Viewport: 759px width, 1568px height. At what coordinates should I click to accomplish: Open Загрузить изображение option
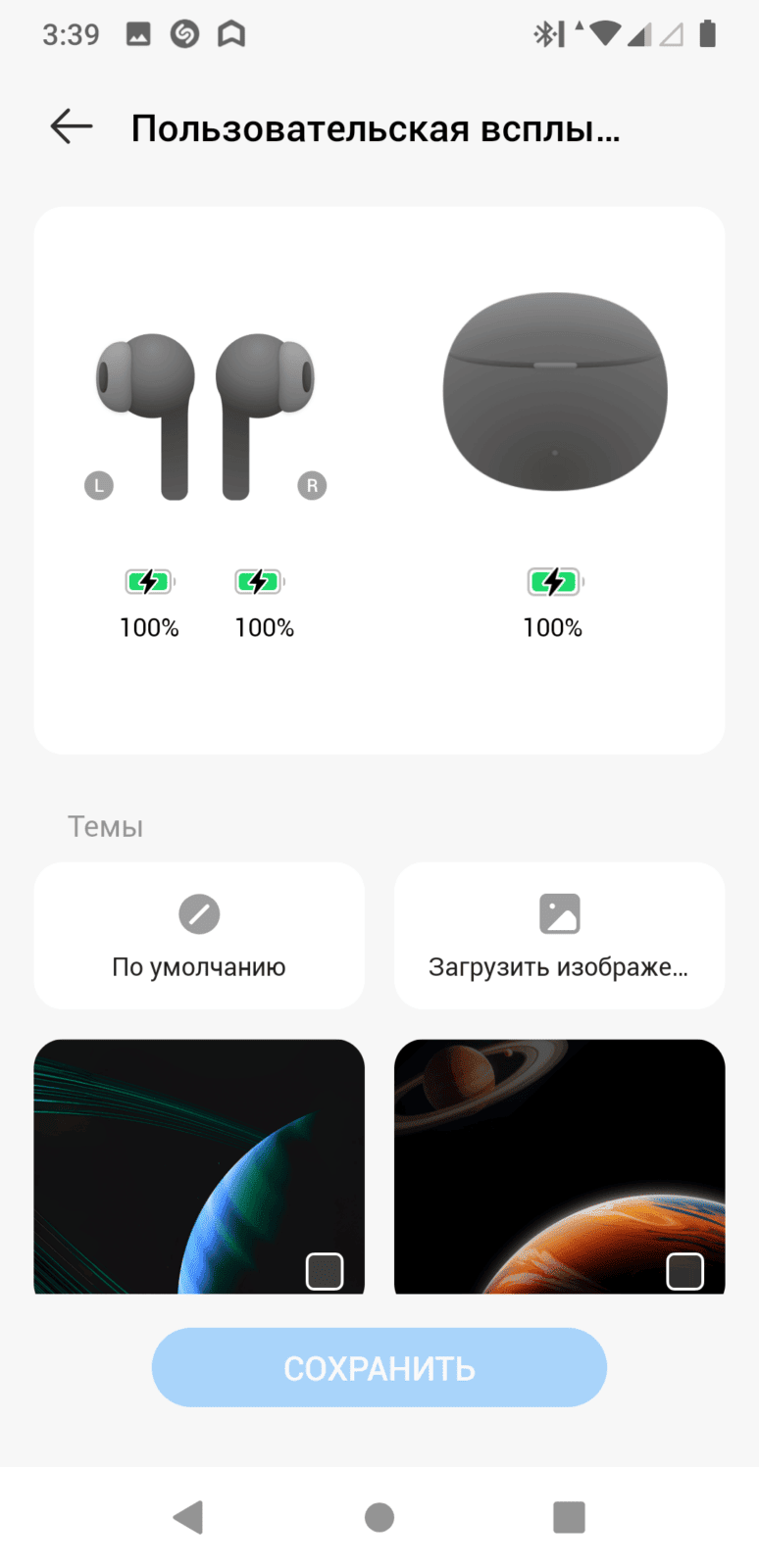pos(559,936)
